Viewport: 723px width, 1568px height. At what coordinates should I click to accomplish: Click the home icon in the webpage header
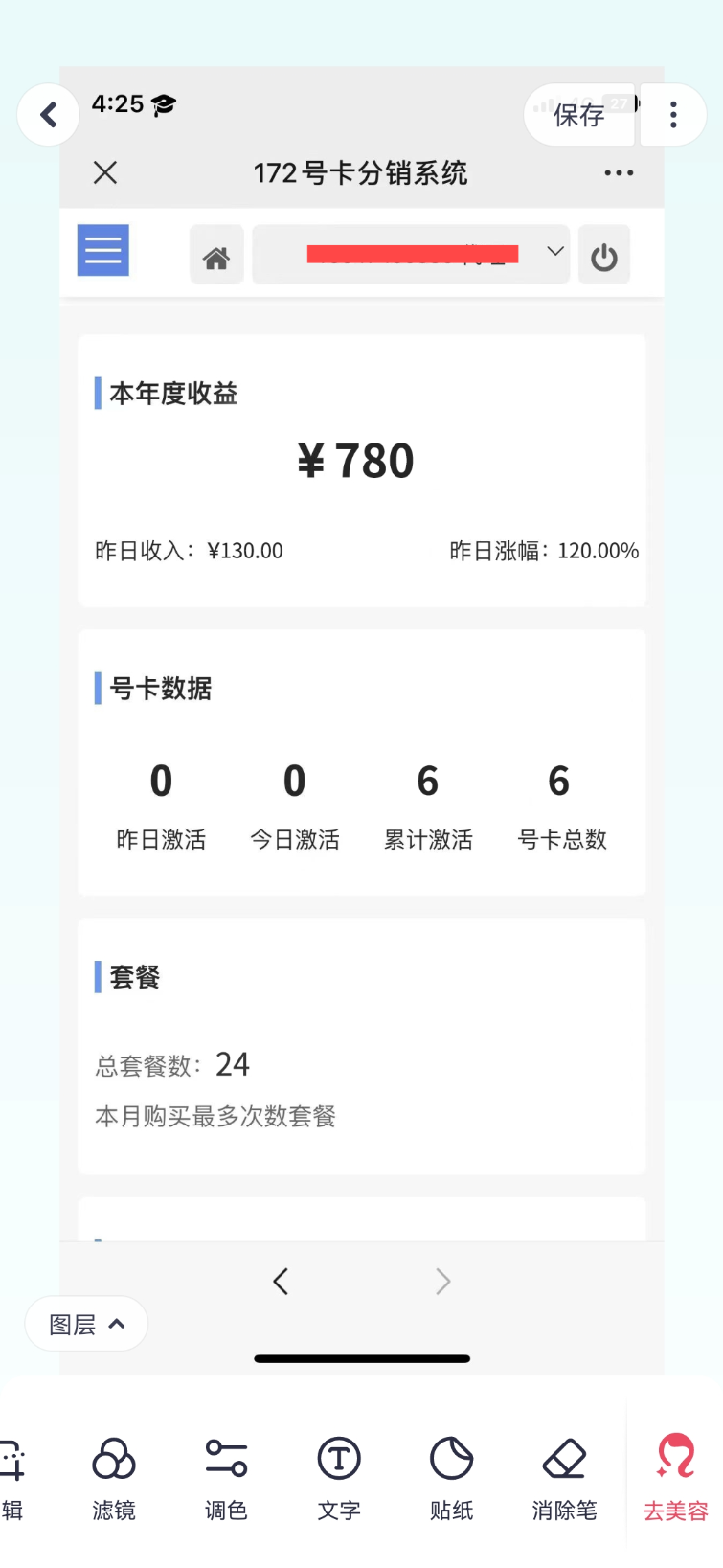click(x=216, y=255)
